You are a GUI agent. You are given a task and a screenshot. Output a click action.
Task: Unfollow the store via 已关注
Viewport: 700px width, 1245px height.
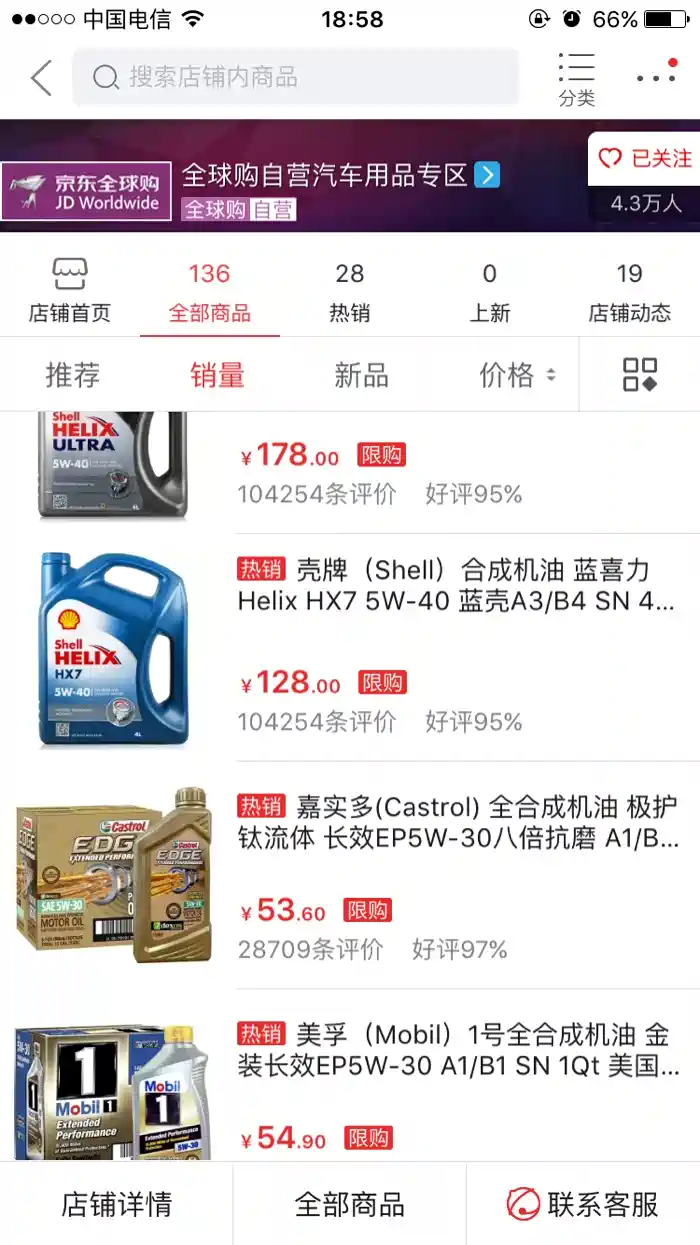tap(645, 159)
